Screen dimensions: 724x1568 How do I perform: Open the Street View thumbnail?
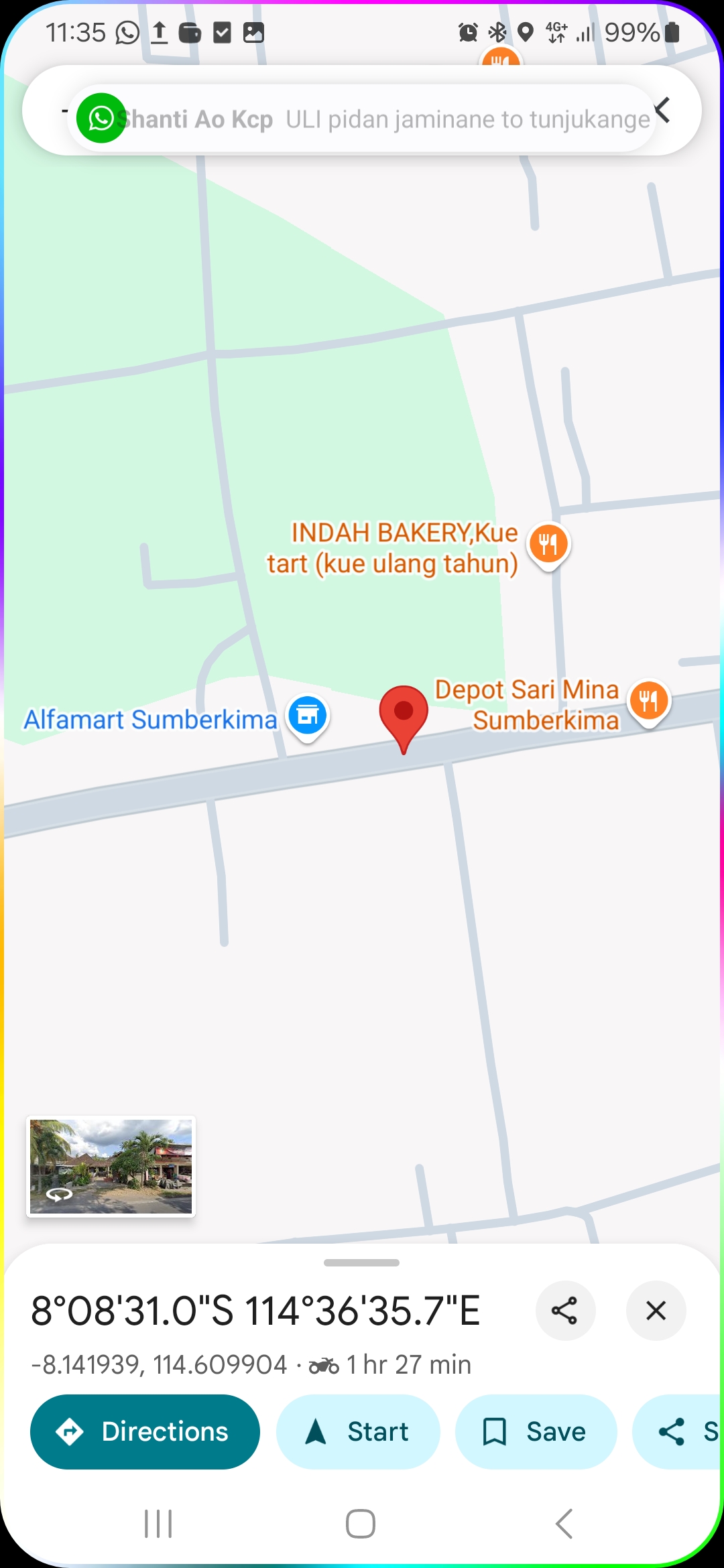tap(111, 1166)
